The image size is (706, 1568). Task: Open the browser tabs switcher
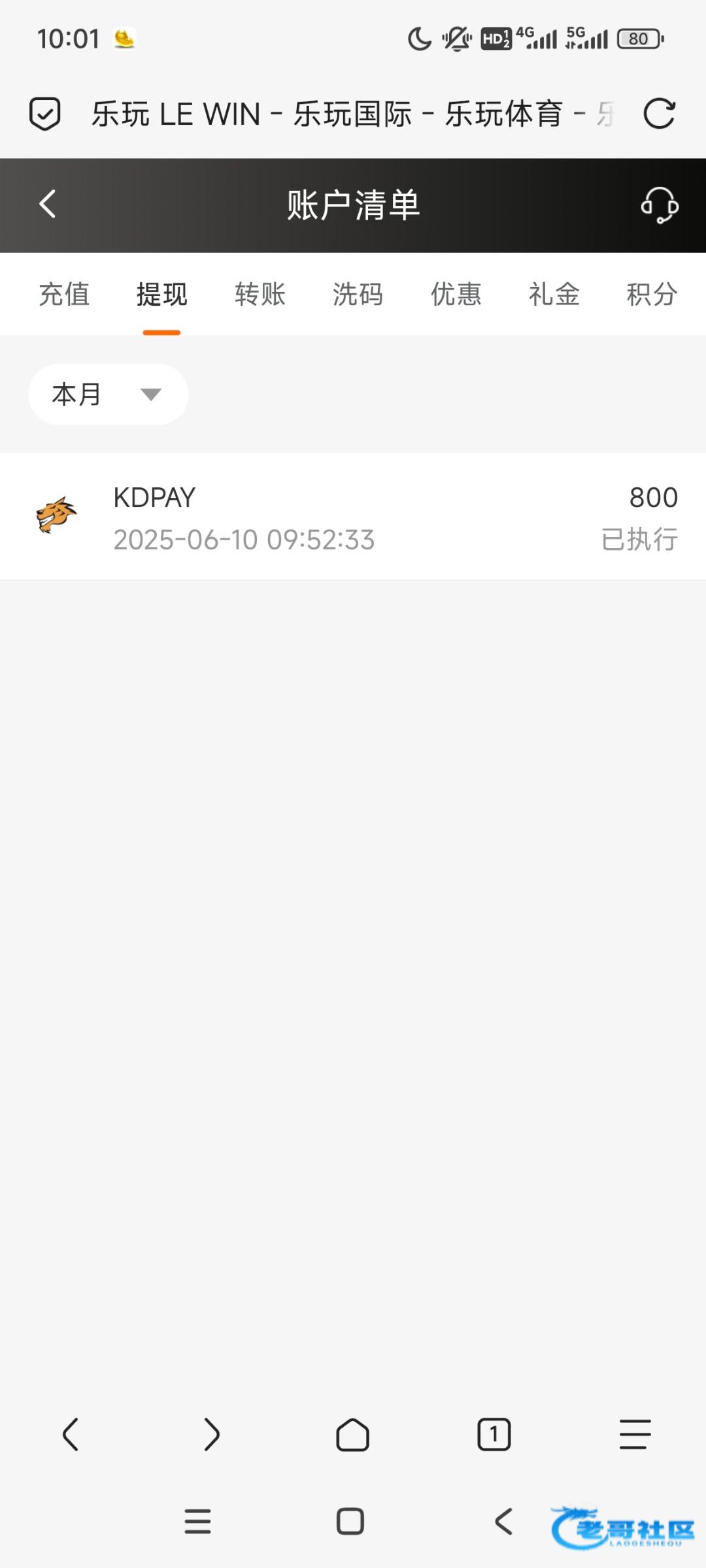494,1435
